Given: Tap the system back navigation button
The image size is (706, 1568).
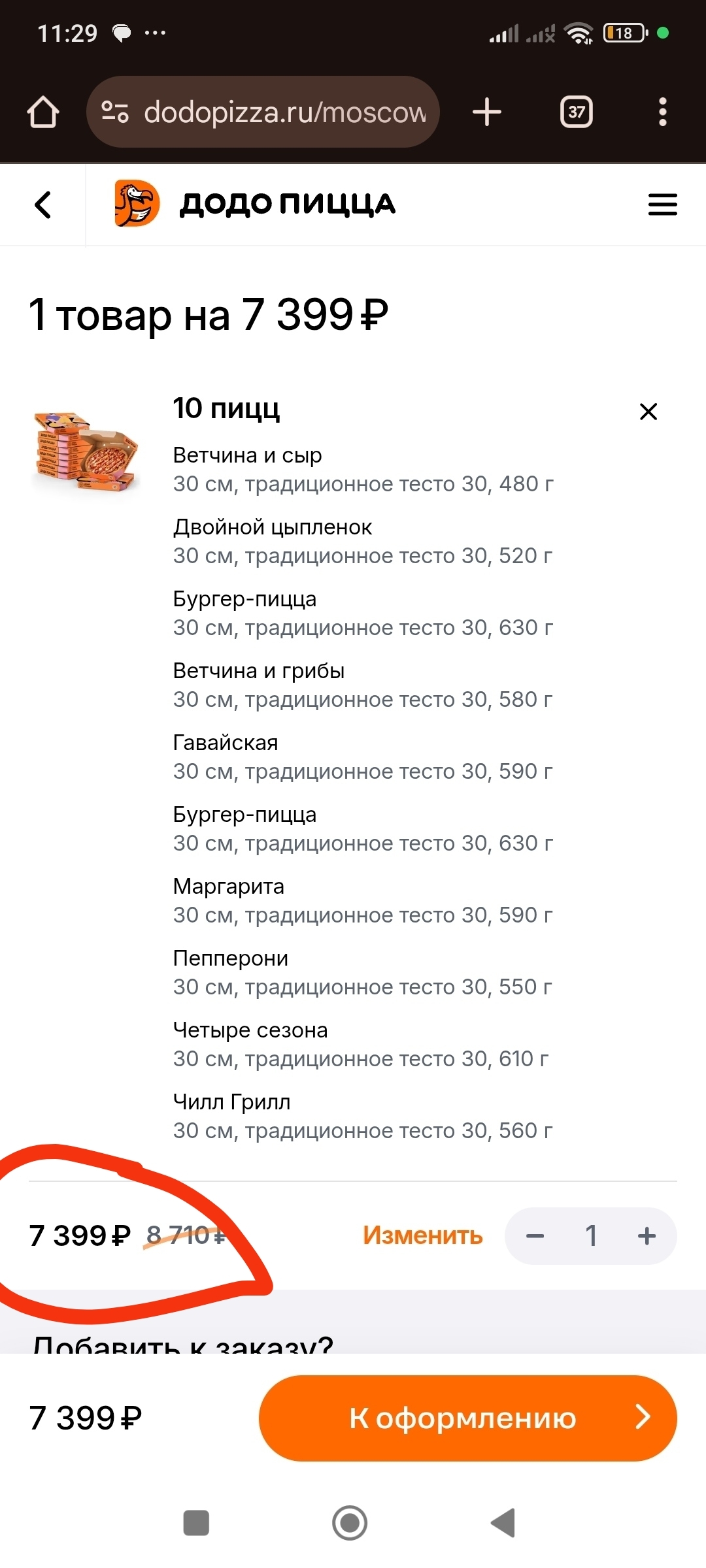Looking at the screenshot, I should pos(504,1523).
